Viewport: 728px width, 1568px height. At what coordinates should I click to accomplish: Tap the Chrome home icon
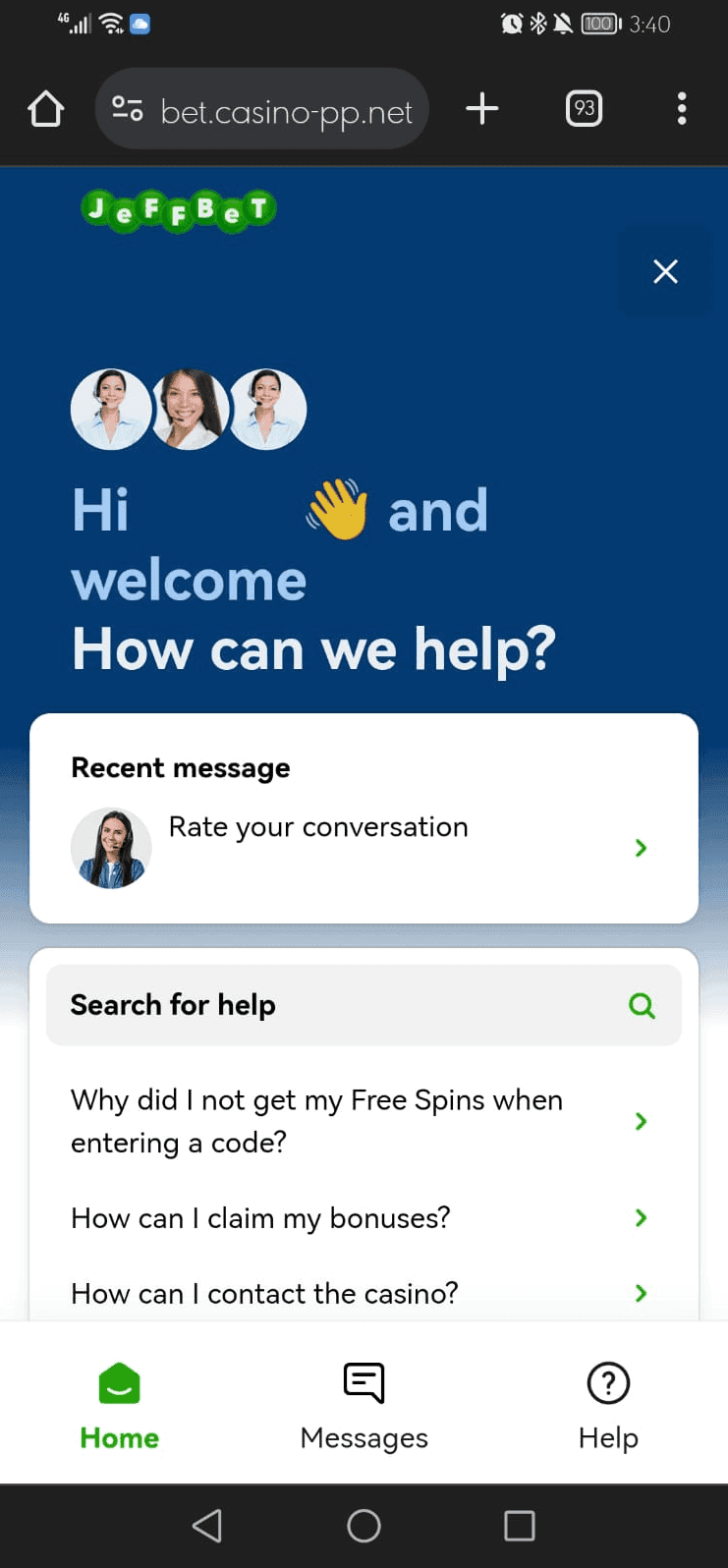45,109
